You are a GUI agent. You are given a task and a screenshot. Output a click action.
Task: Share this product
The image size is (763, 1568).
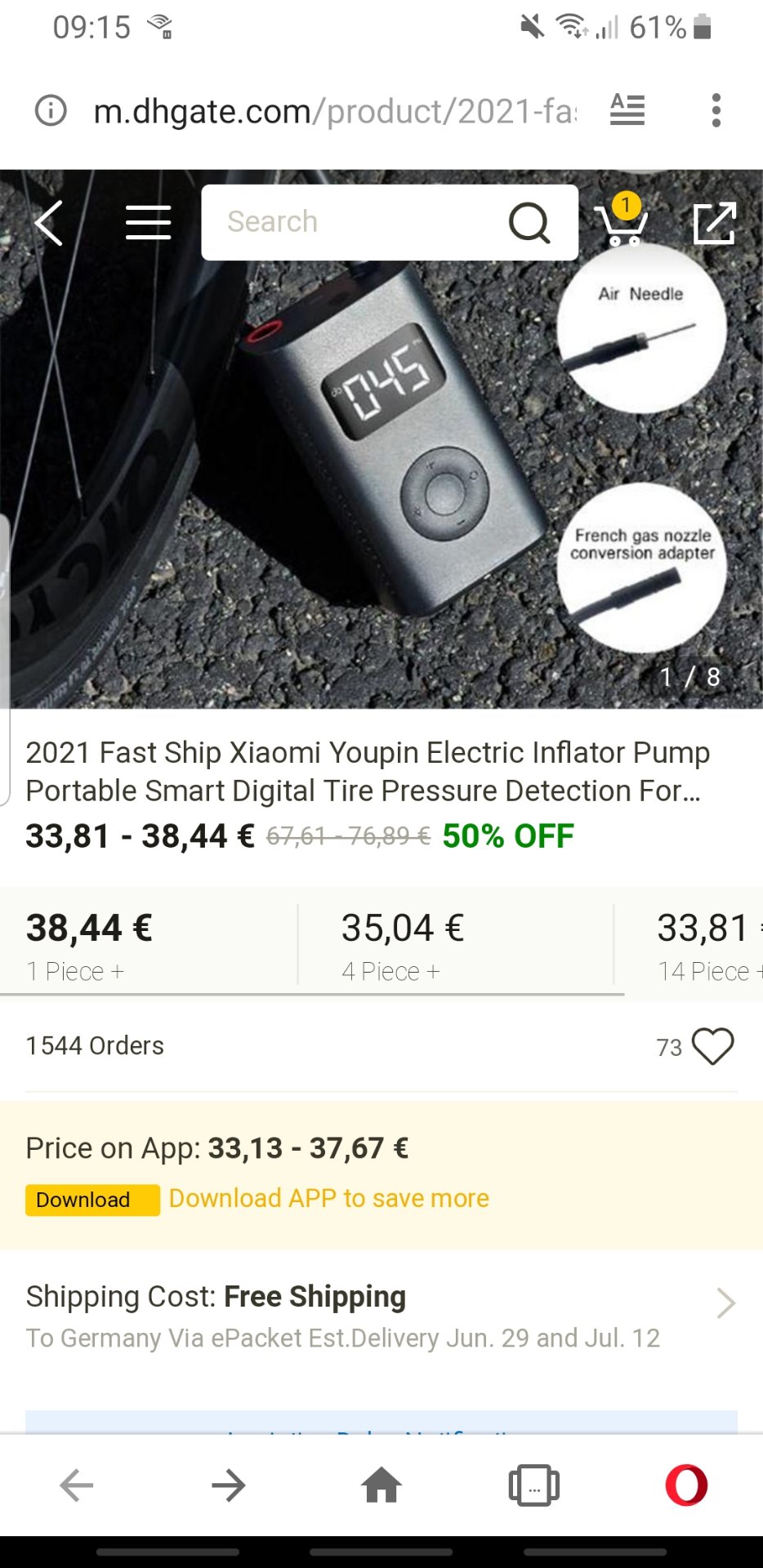[715, 222]
